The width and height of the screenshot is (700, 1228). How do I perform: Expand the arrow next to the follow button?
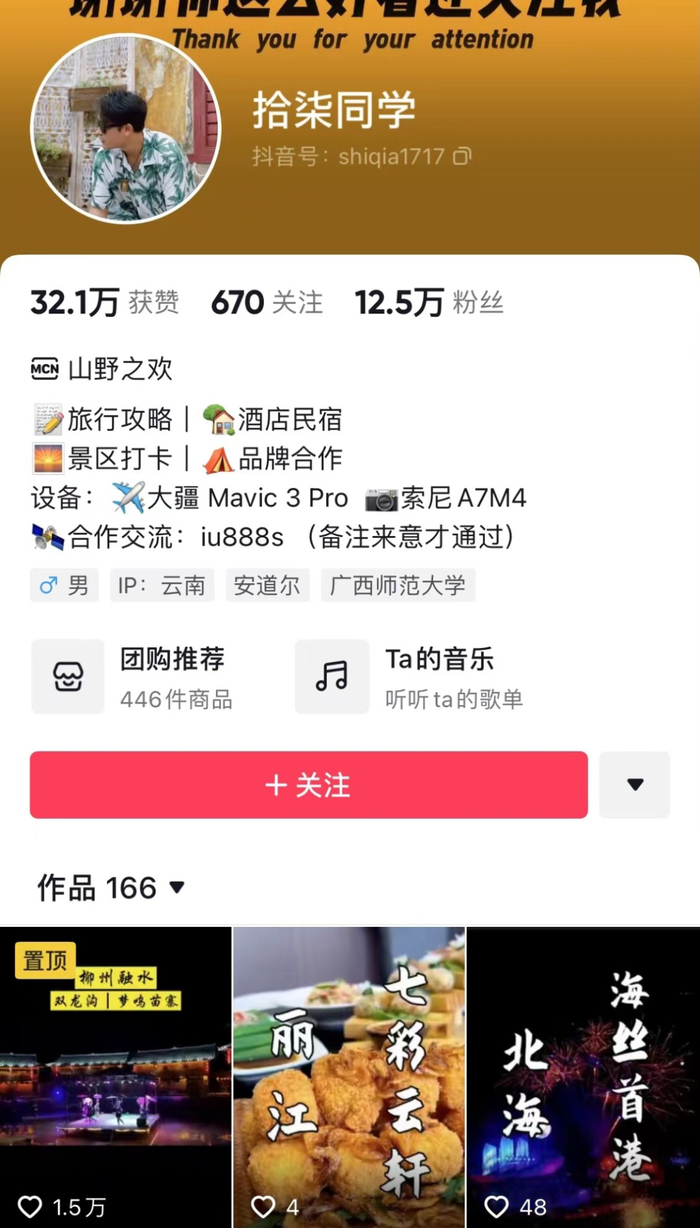[635, 785]
